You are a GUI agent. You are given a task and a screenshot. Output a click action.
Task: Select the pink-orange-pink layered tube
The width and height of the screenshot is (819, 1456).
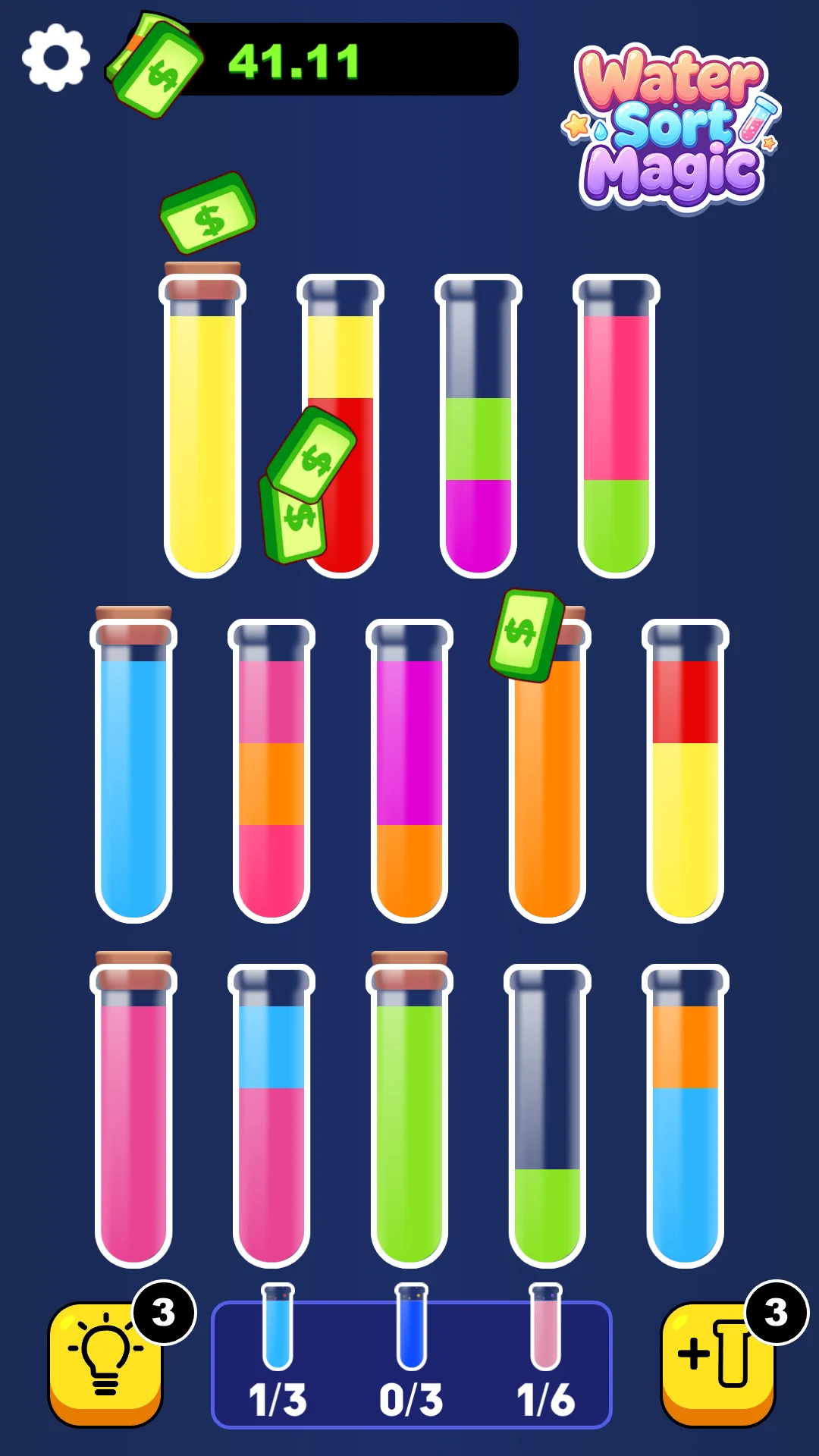(x=271, y=771)
